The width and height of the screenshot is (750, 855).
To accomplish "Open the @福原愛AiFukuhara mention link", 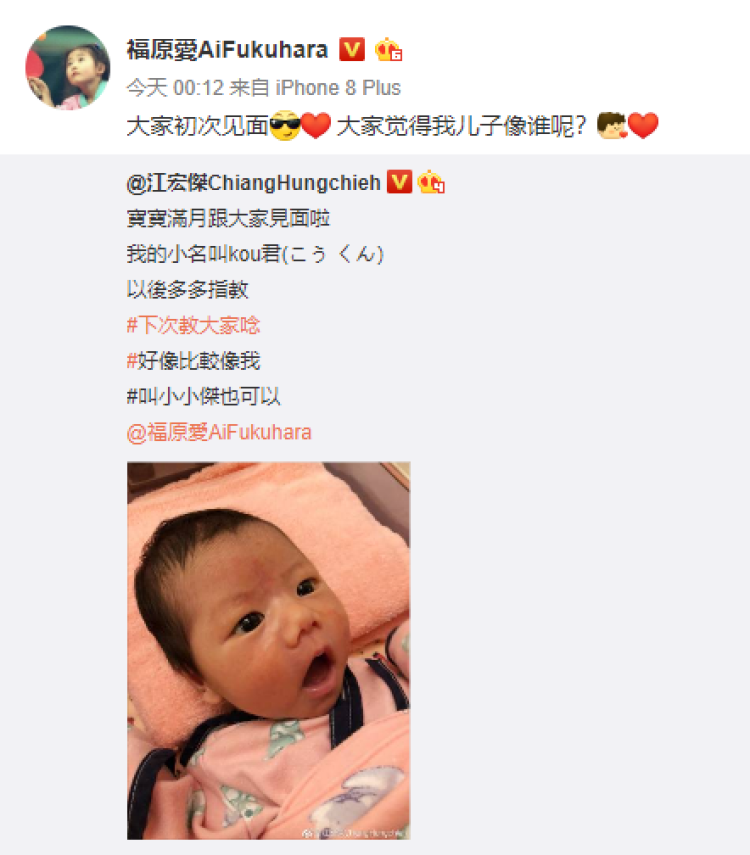I will click(219, 432).
